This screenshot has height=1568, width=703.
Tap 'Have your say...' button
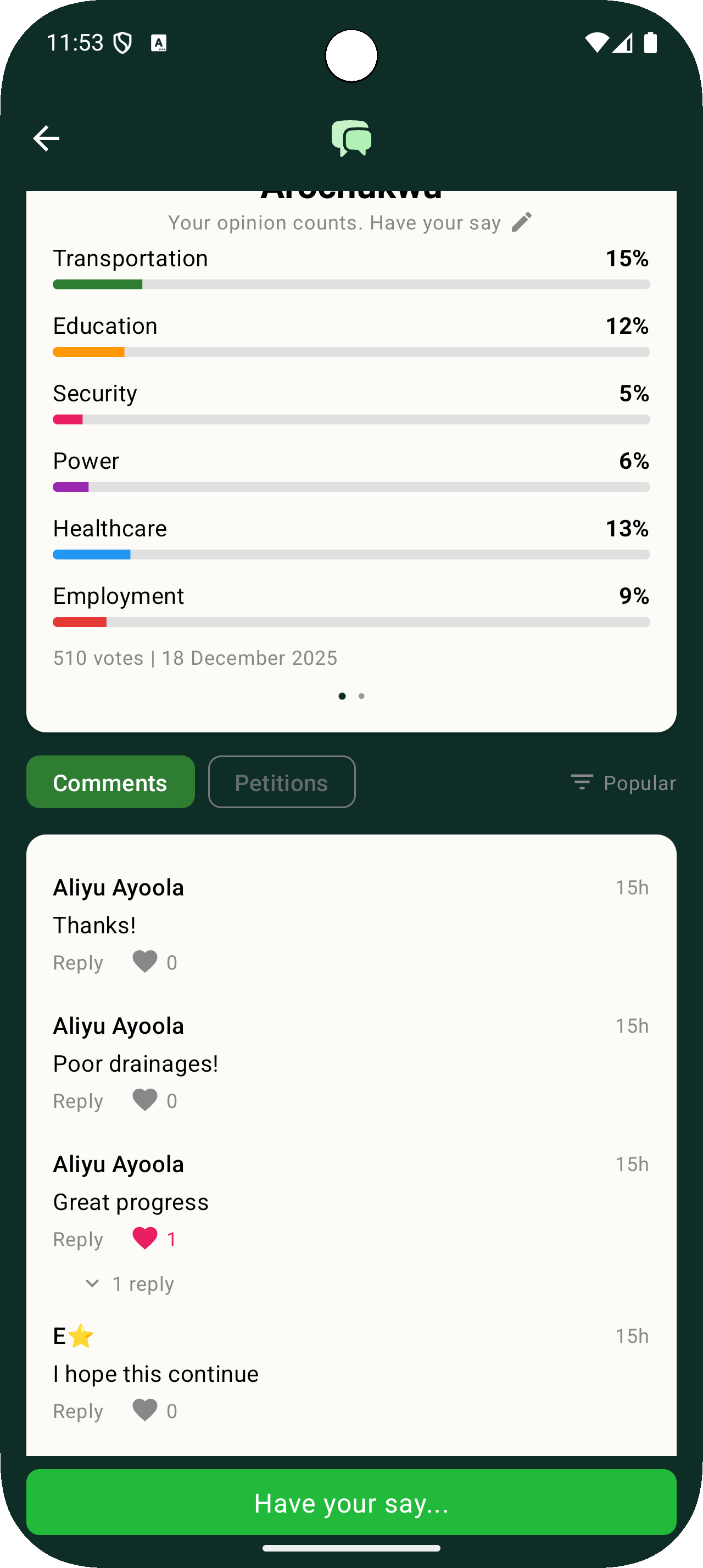pos(352,1502)
